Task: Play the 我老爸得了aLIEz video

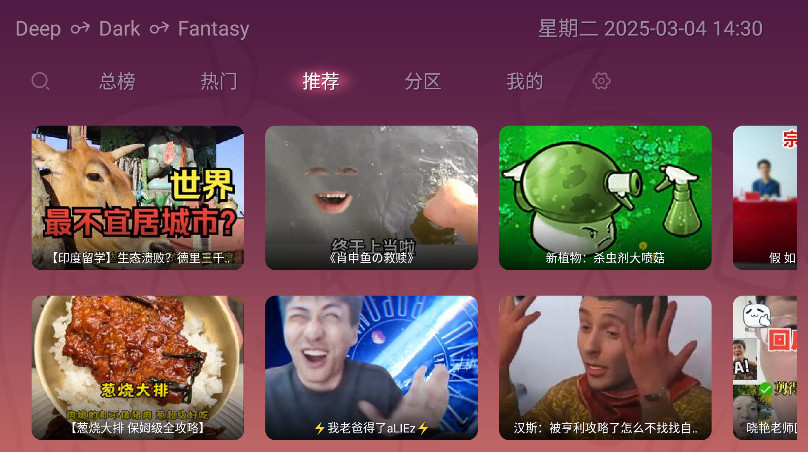Action: click(x=371, y=367)
